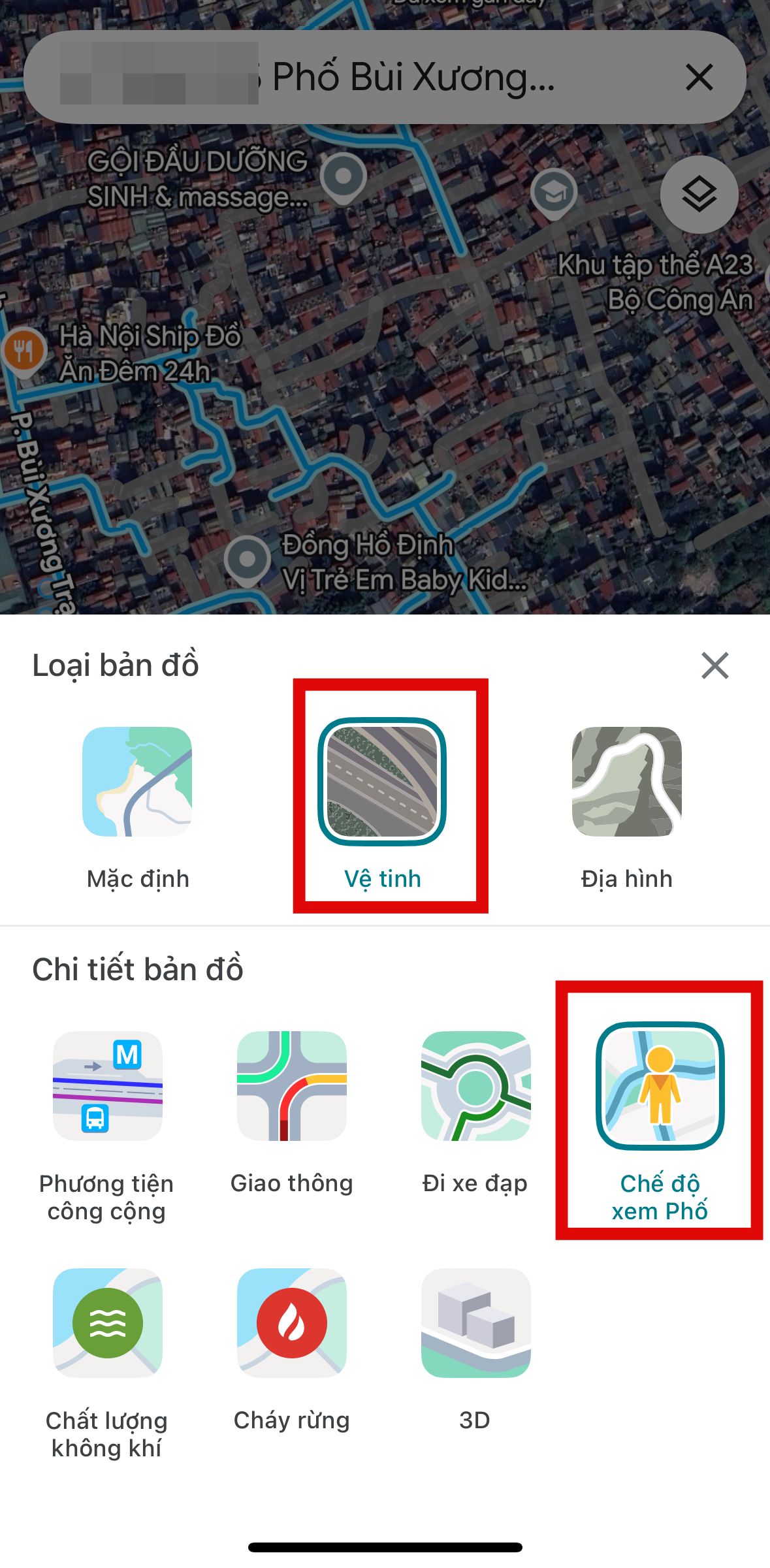
Task: Clear the Phố Bùi Xương search query
Action: click(x=699, y=77)
